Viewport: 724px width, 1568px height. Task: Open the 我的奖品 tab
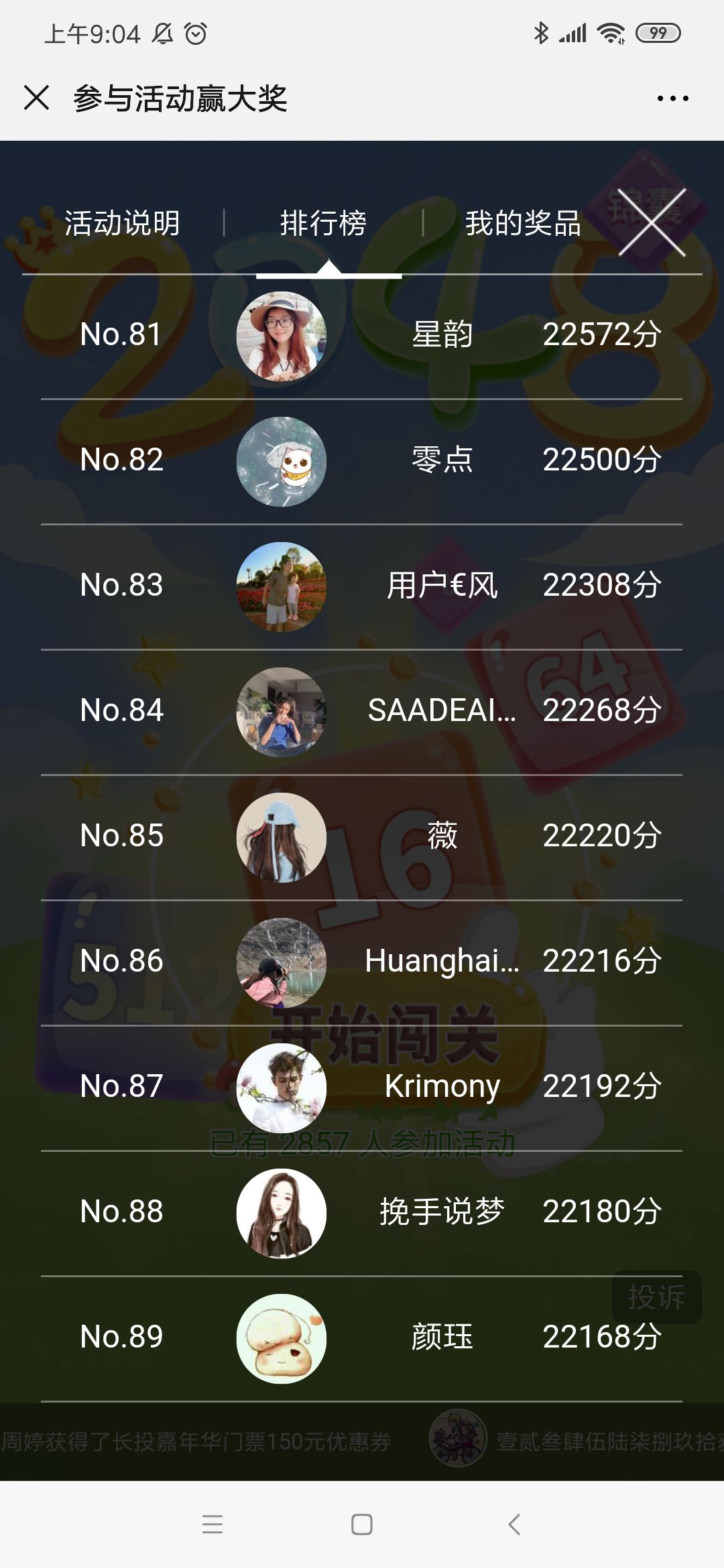[x=523, y=223]
